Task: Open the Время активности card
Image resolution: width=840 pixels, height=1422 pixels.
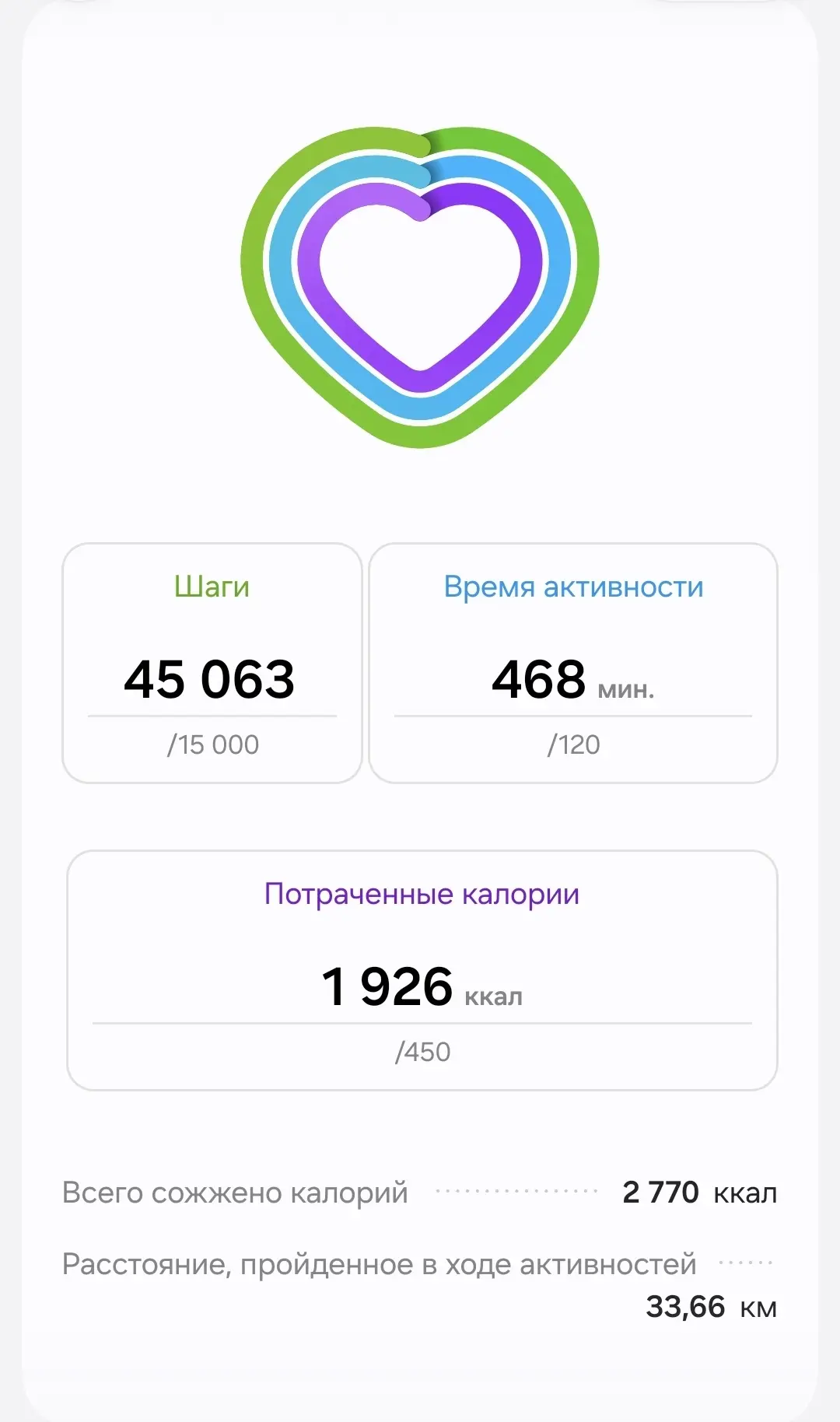Action: [573, 663]
